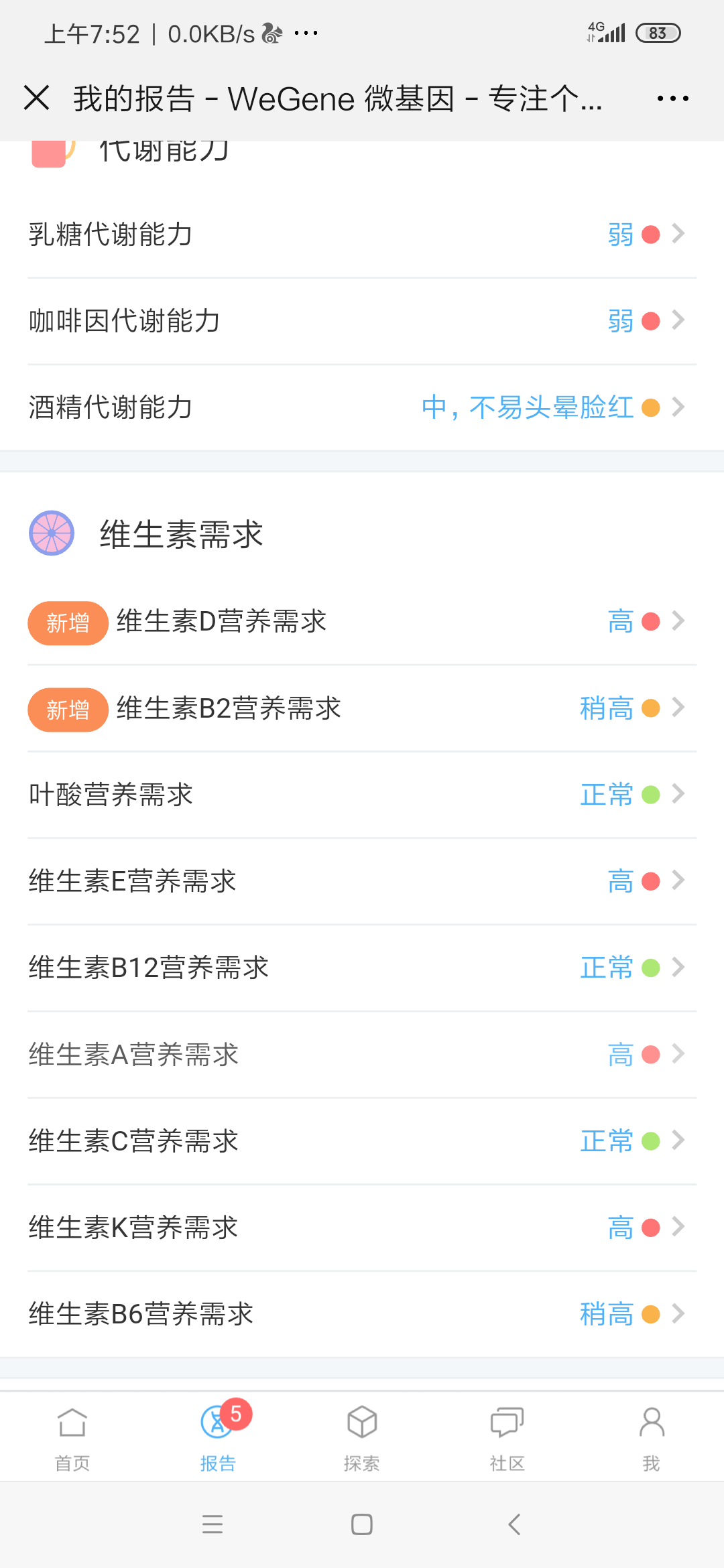Open 维生素D营养需求 report
Viewport: 724px width, 1568px height.
(362, 622)
